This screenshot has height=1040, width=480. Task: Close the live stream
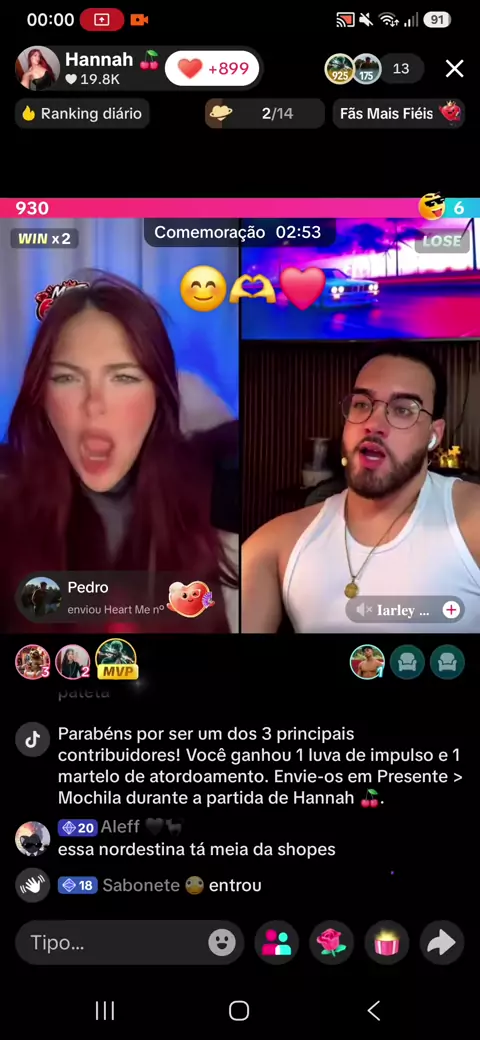[x=454, y=68]
